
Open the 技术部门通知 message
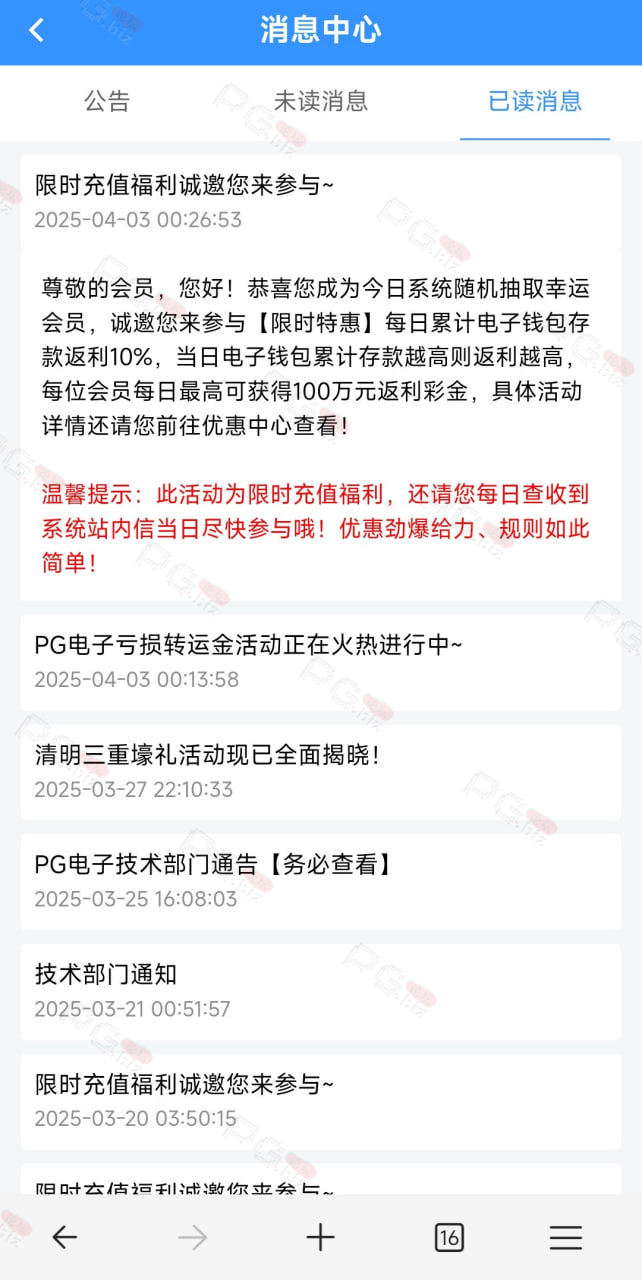point(321,991)
